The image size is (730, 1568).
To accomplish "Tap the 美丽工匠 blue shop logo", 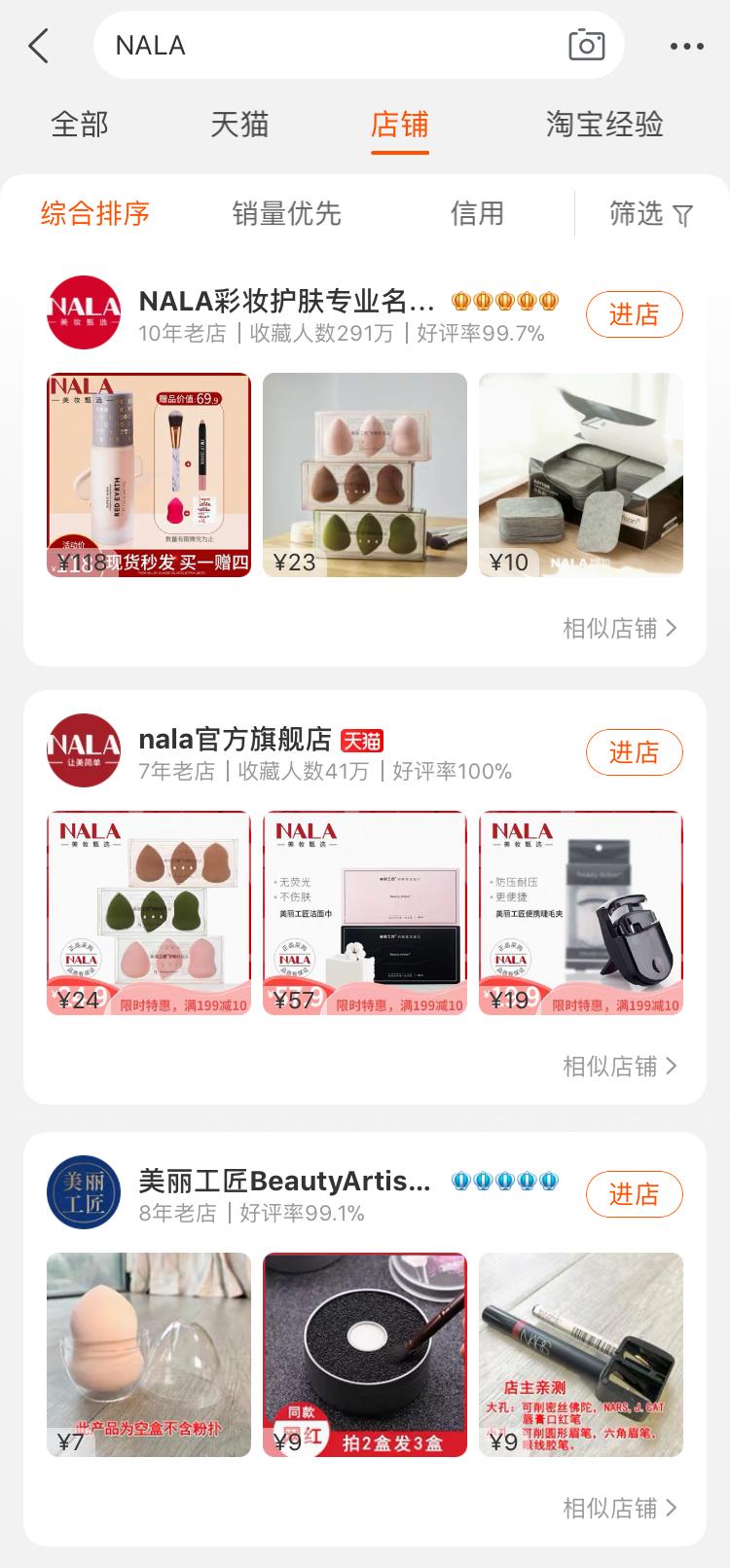I will coord(83,1192).
